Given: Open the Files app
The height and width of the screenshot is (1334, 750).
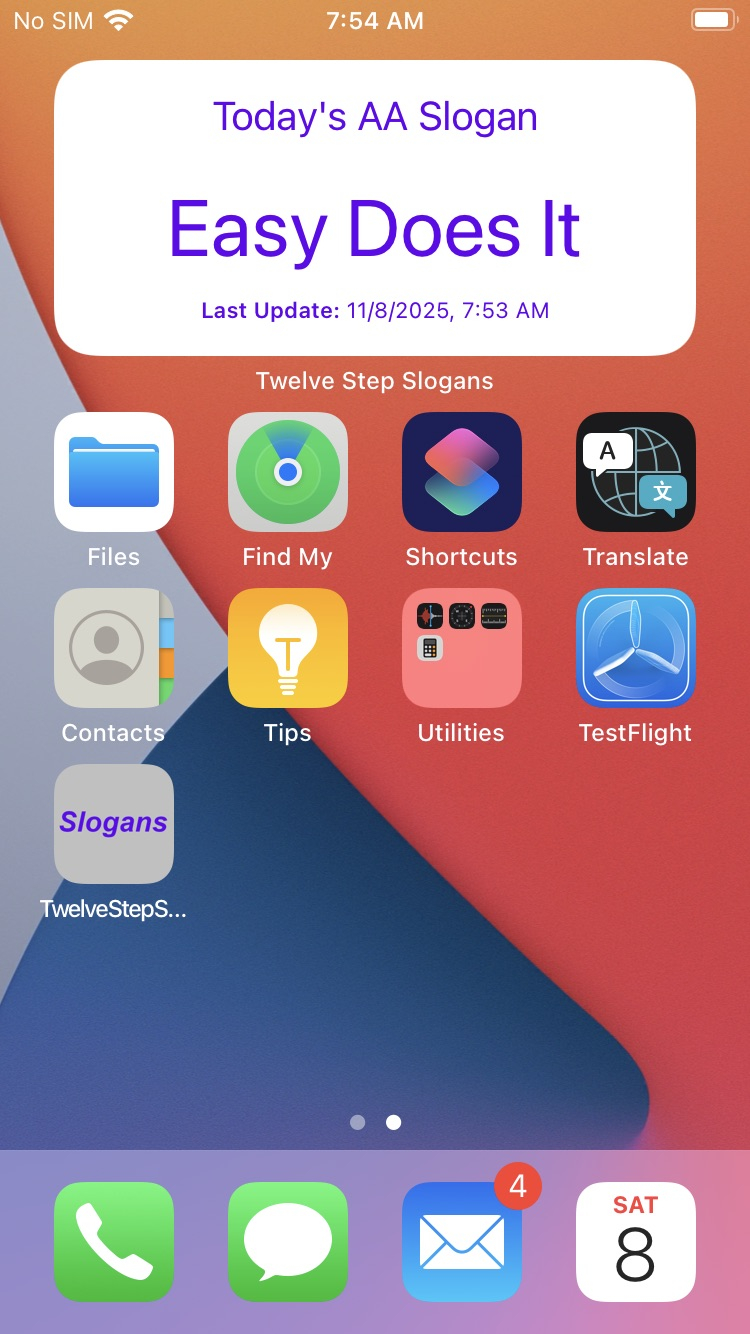Looking at the screenshot, I should click(114, 472).
